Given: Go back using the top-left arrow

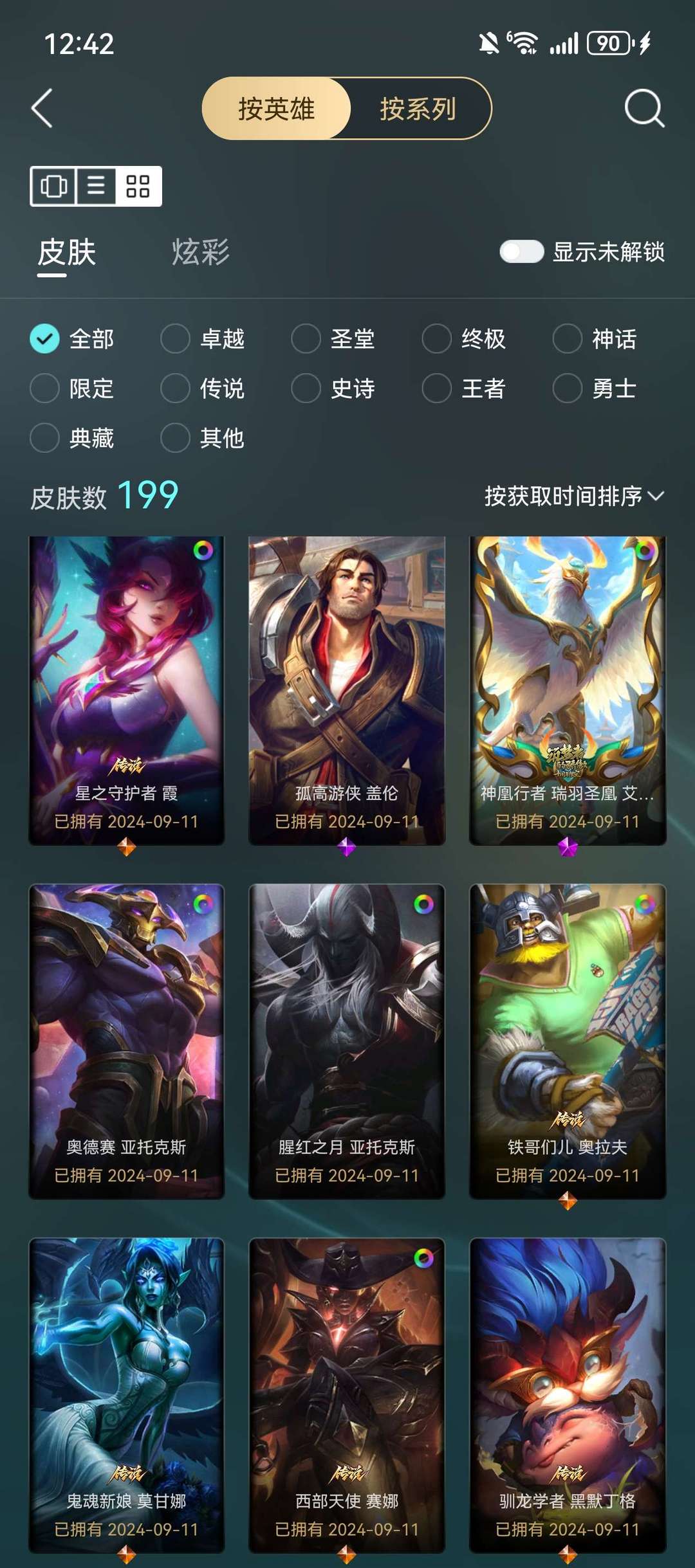Looking at the screenshot, I should point(42,108).
